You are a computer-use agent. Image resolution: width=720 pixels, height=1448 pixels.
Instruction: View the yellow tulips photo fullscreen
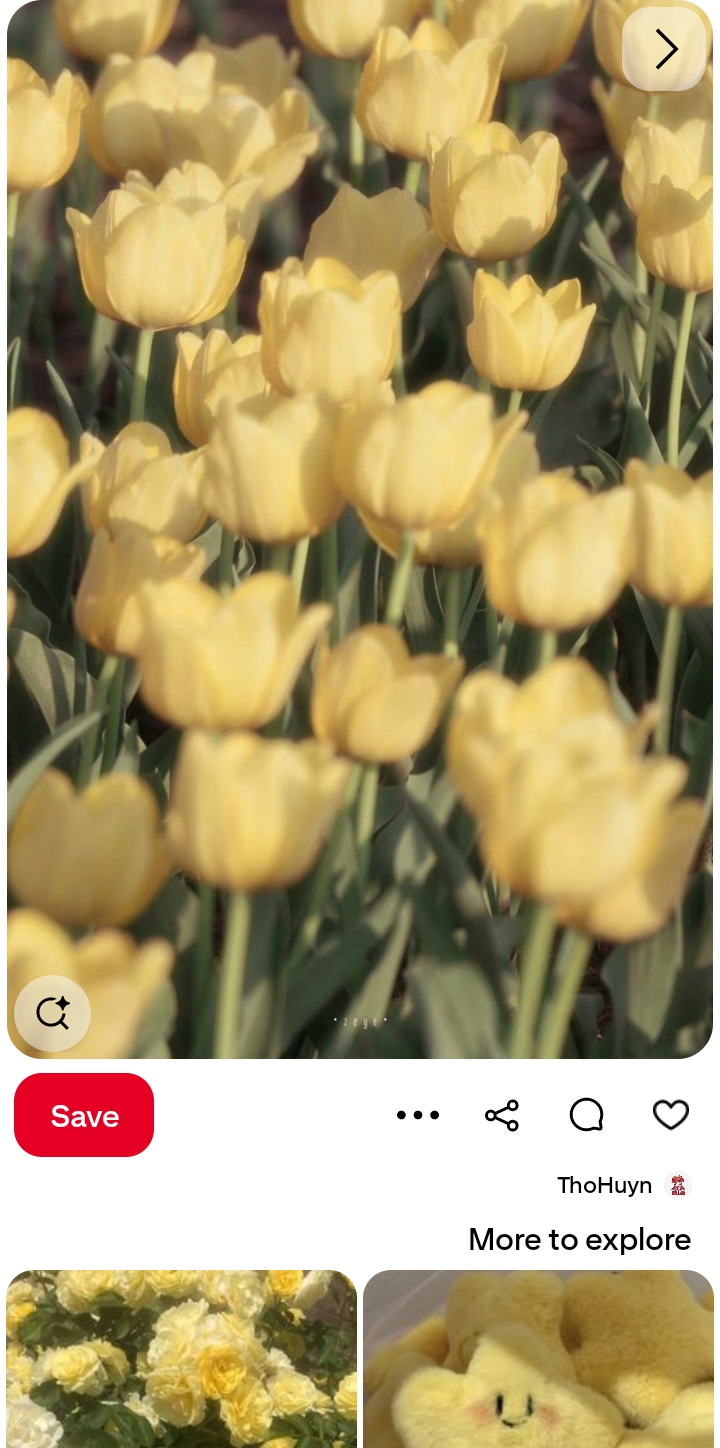coord(360,530)
